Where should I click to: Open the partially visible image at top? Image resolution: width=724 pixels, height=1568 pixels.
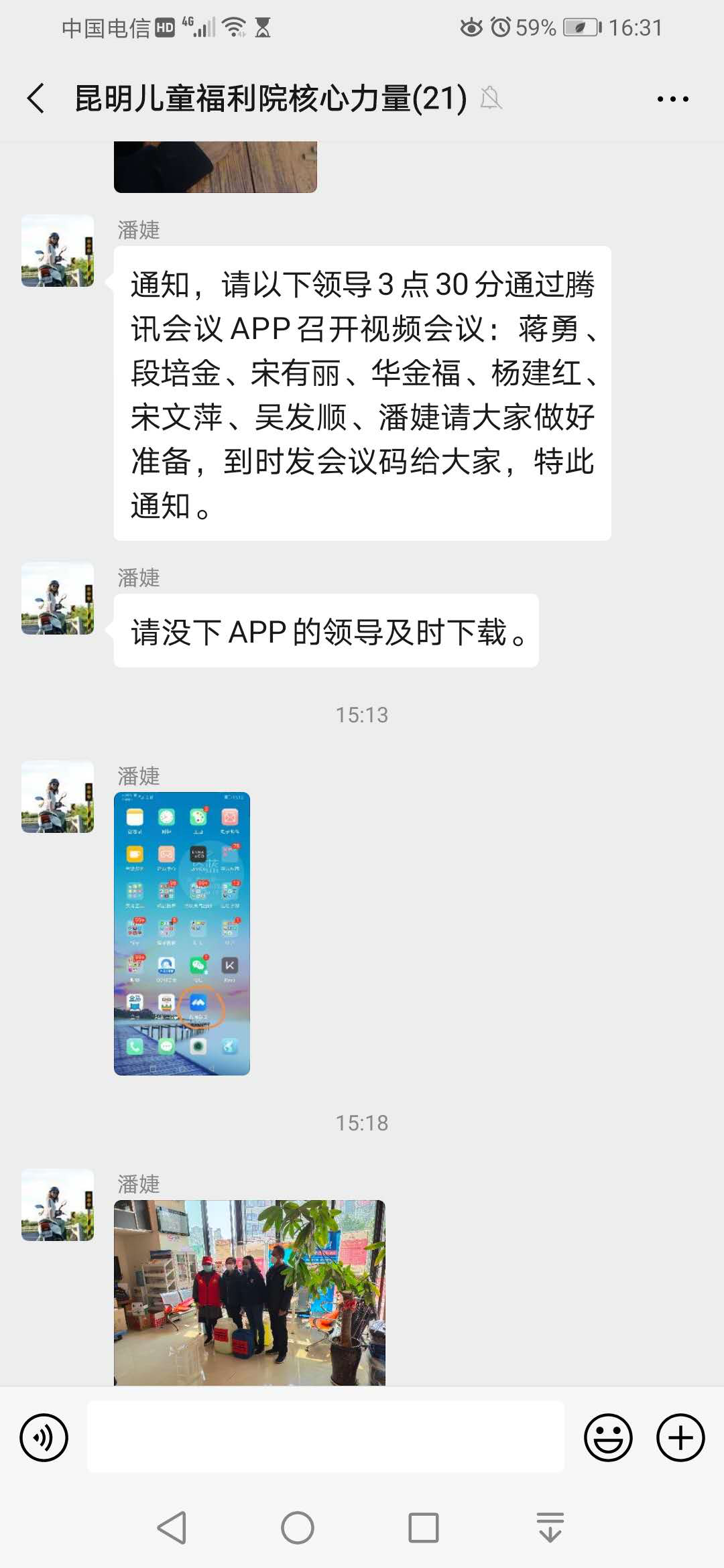pyautogui.click(x=215, y=167)
